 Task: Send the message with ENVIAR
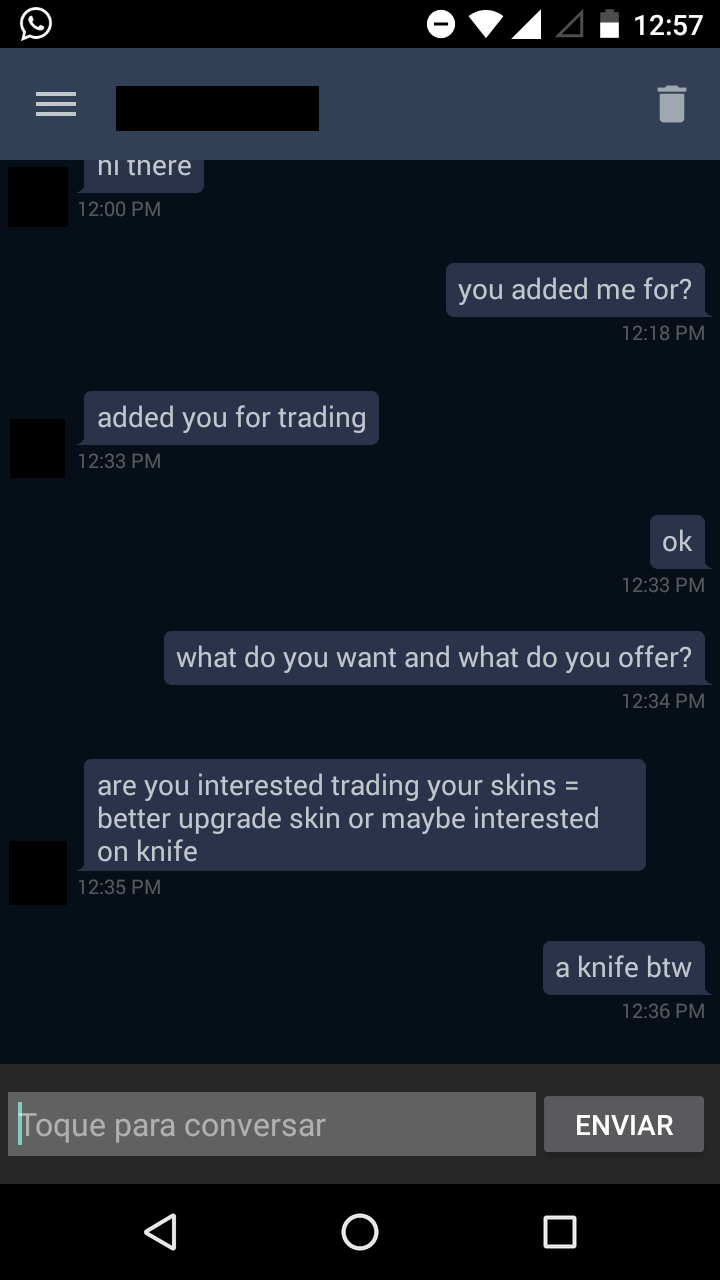click(624, 1125)
